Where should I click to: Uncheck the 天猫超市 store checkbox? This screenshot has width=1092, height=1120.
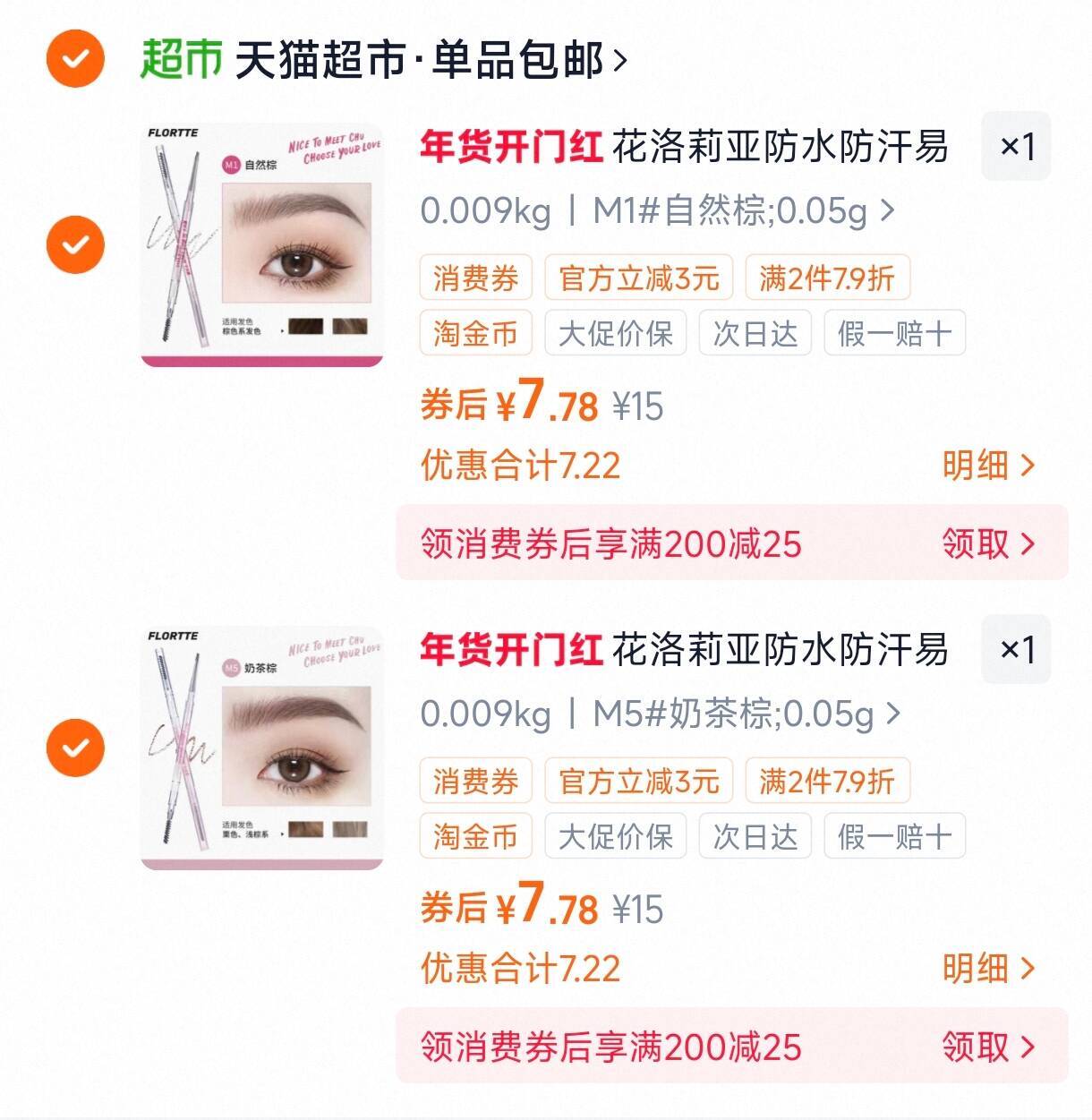click(75, 58)
